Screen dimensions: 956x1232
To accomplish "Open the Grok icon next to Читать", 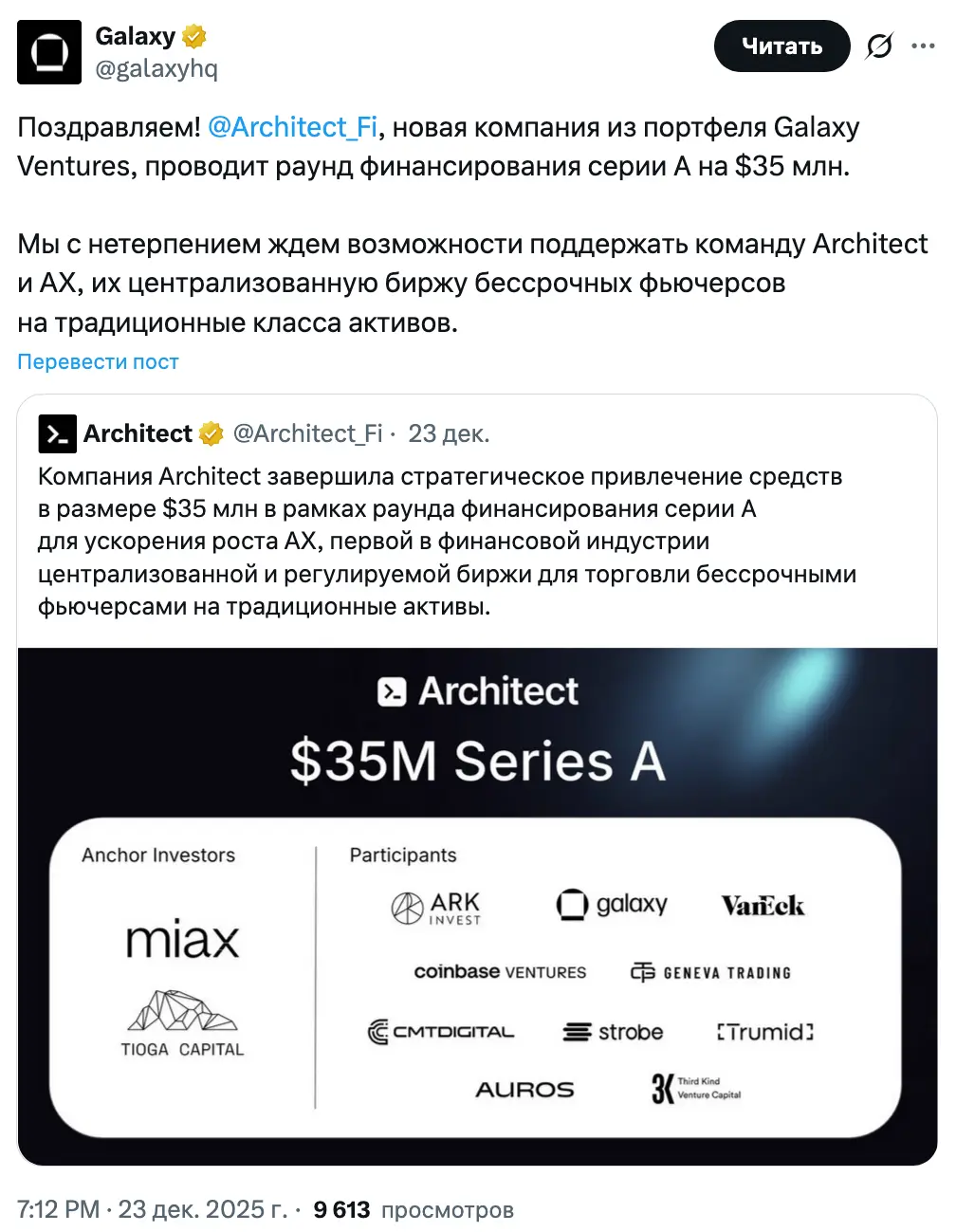I will (879, 46).
